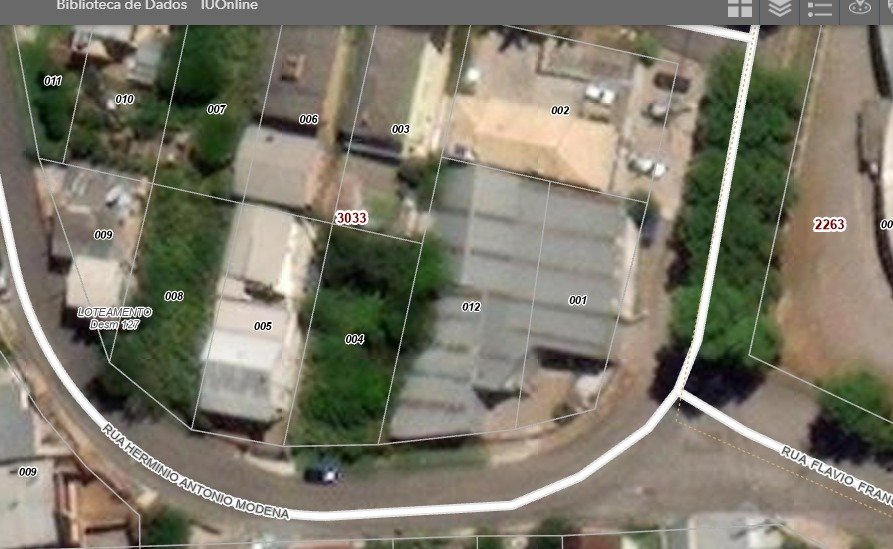The height and width of the screenshot is (549, 893).
Task: Open the basemap gallery grid icon
Action: 740,9
